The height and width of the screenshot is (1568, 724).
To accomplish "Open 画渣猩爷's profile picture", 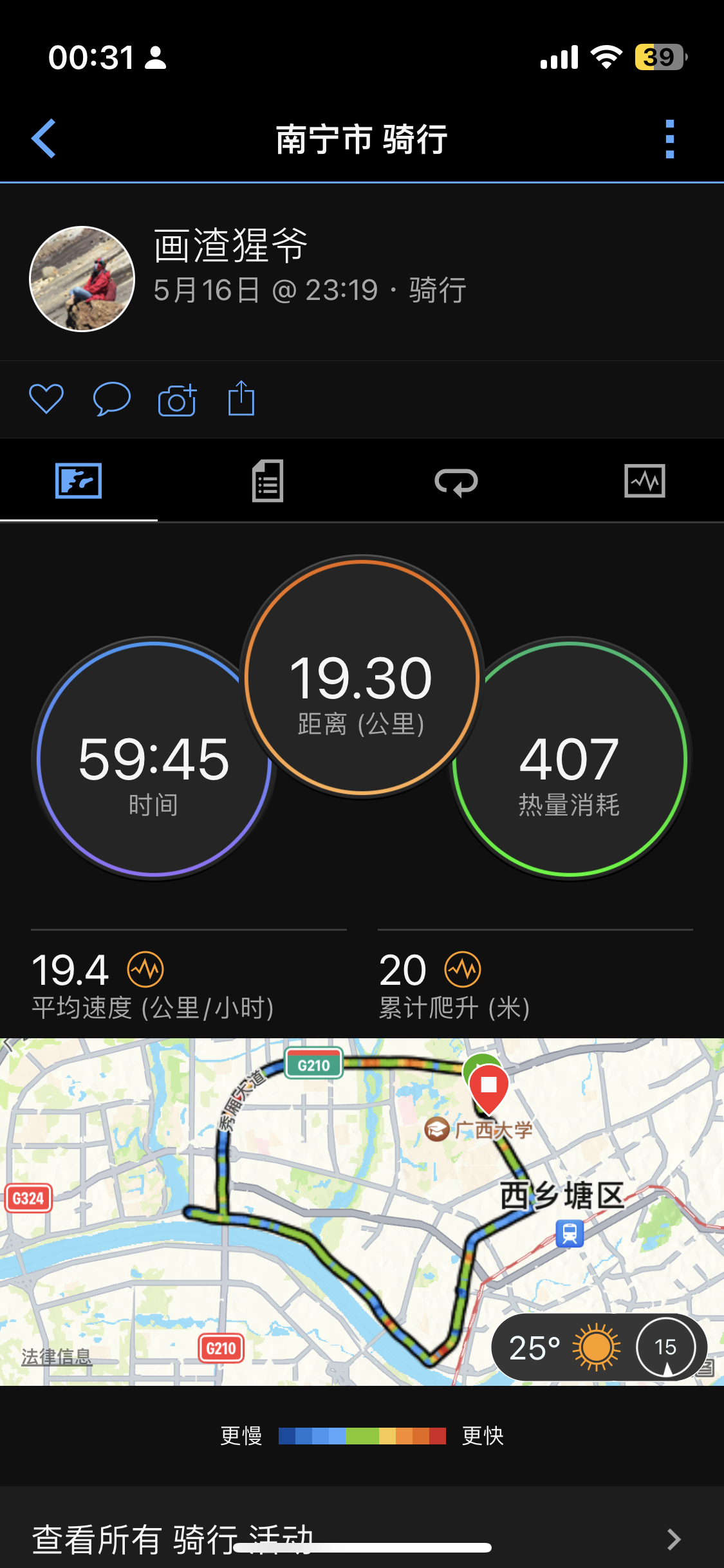I will [82, 279].
